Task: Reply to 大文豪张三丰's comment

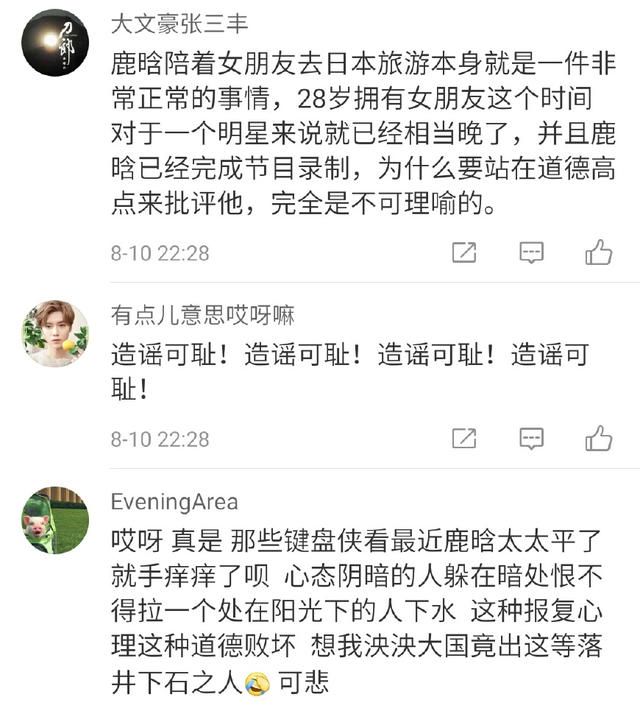Action: (531, 253)
